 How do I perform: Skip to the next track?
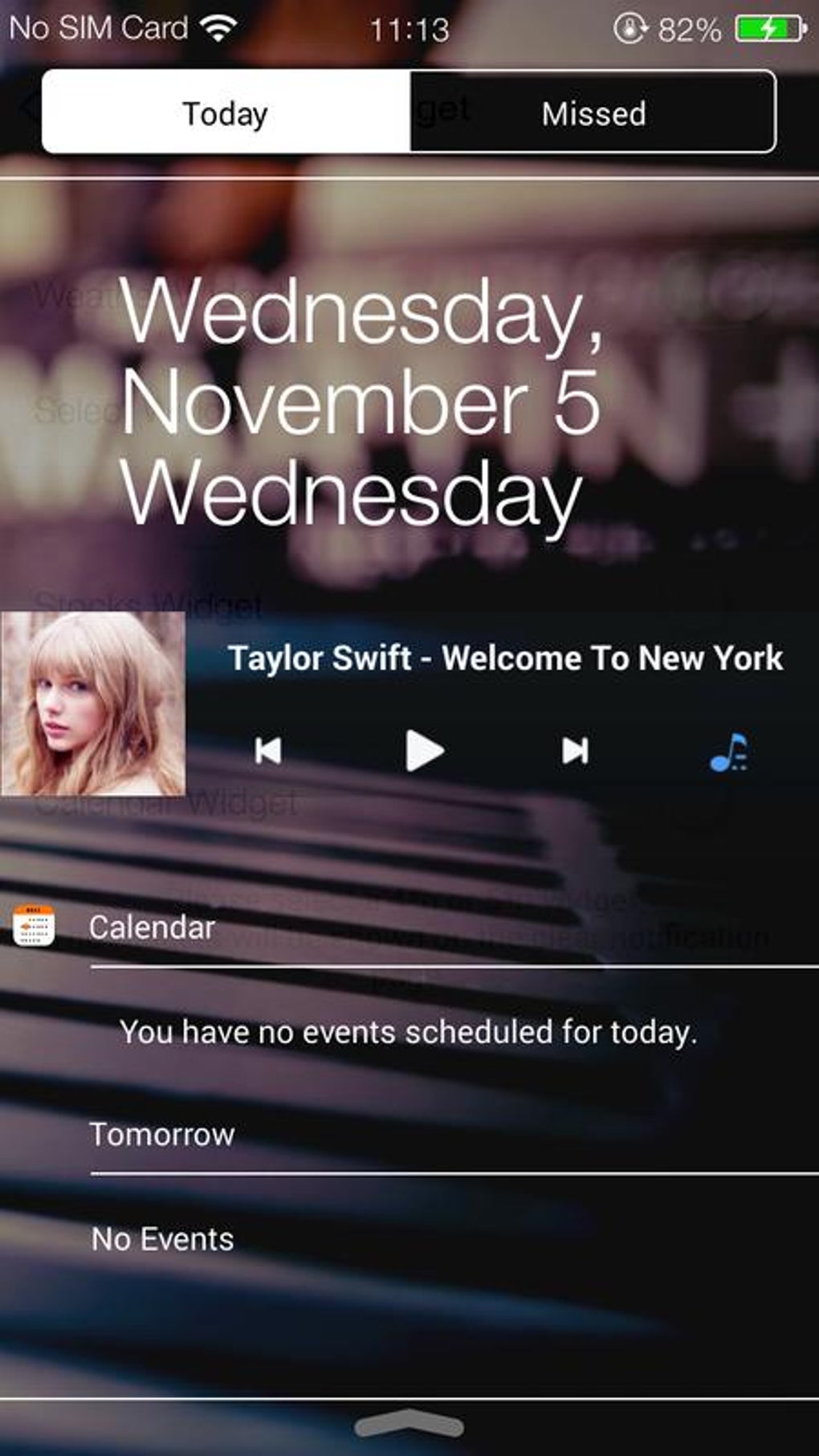coord(575,751)
